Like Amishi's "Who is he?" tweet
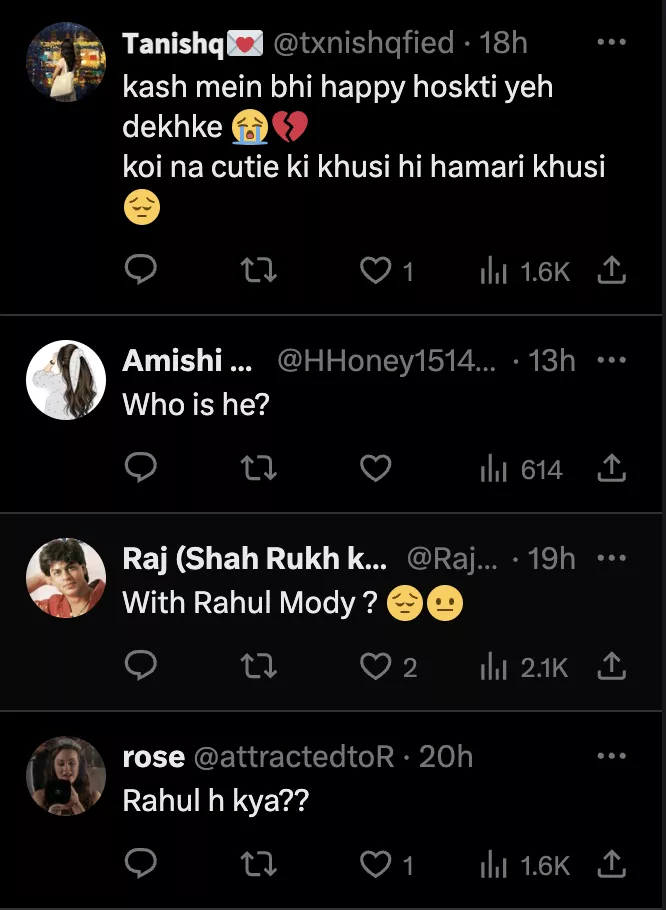The width and height of the screenshot is (666, 910). 375,468
